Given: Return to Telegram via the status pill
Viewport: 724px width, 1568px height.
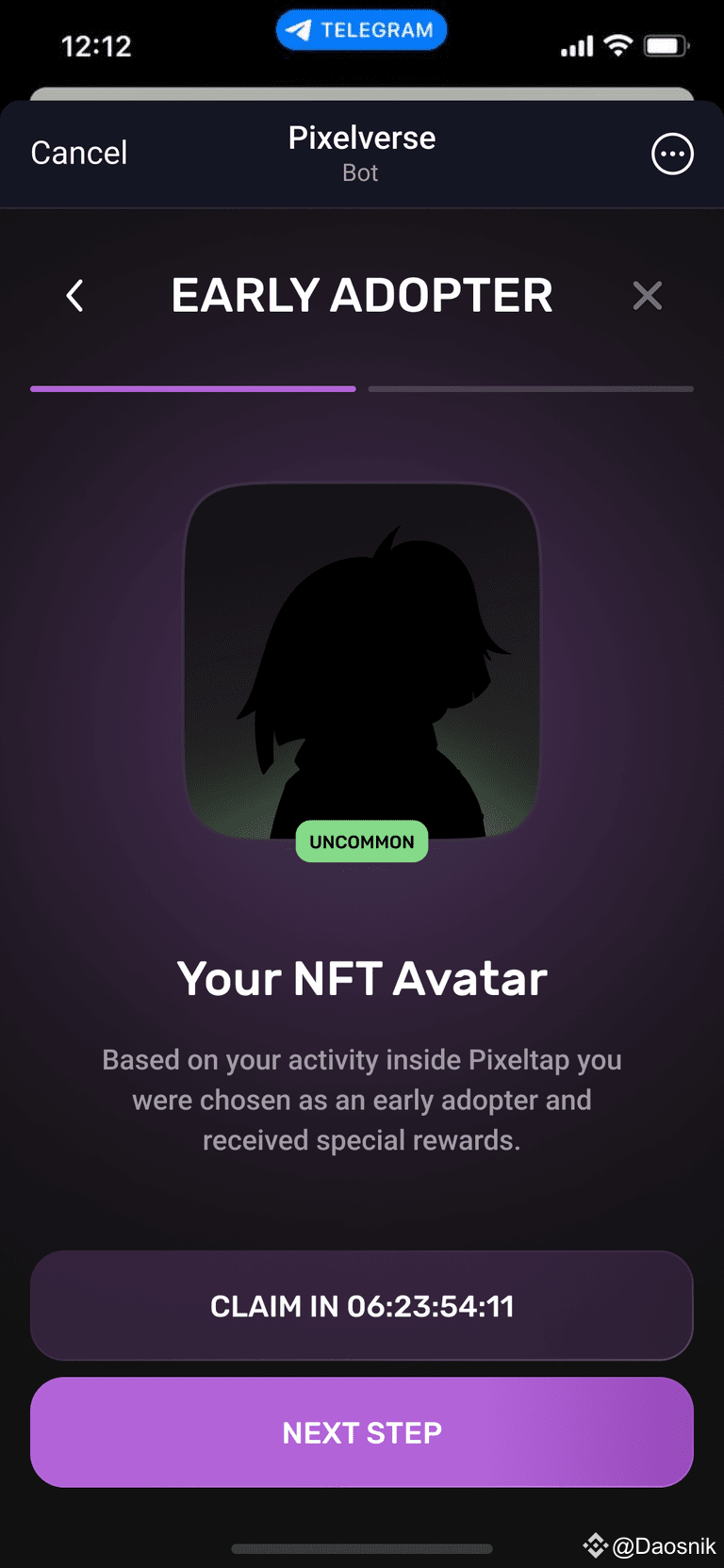Looking at the screenshot, I should (x=361, y=30).
